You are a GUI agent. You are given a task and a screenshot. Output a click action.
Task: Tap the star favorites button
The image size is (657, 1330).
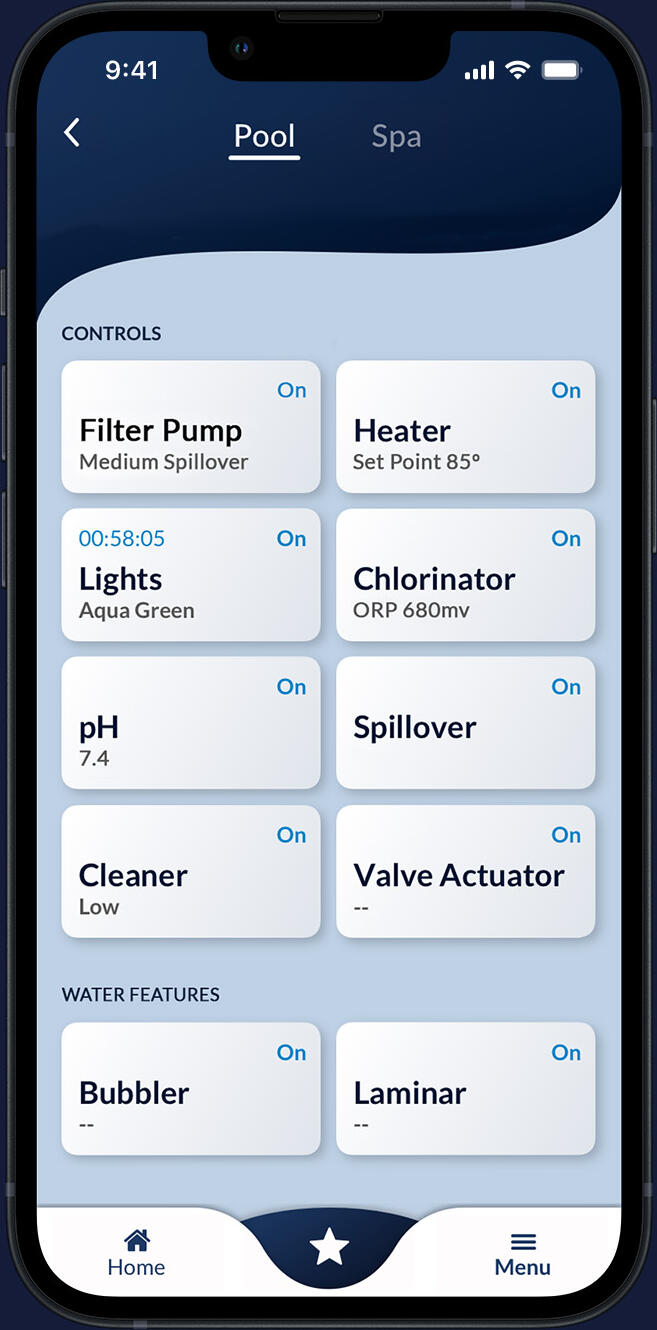pyautogui.click(x=329, y=1247)
